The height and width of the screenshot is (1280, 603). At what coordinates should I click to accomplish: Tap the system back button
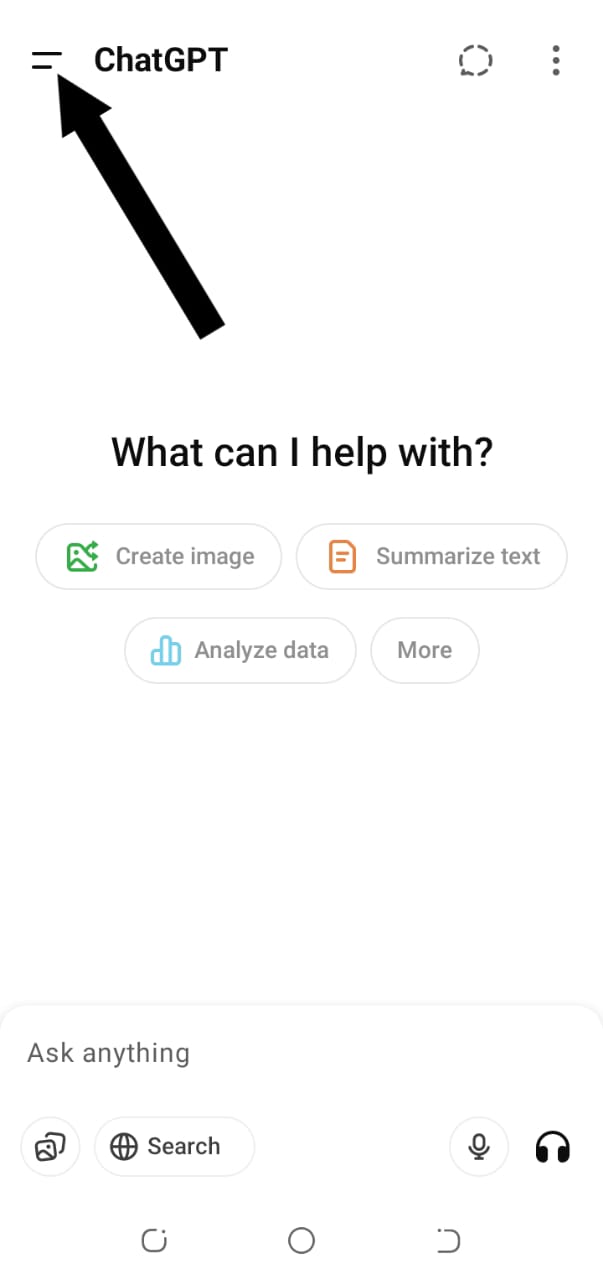pos(448,1241)
